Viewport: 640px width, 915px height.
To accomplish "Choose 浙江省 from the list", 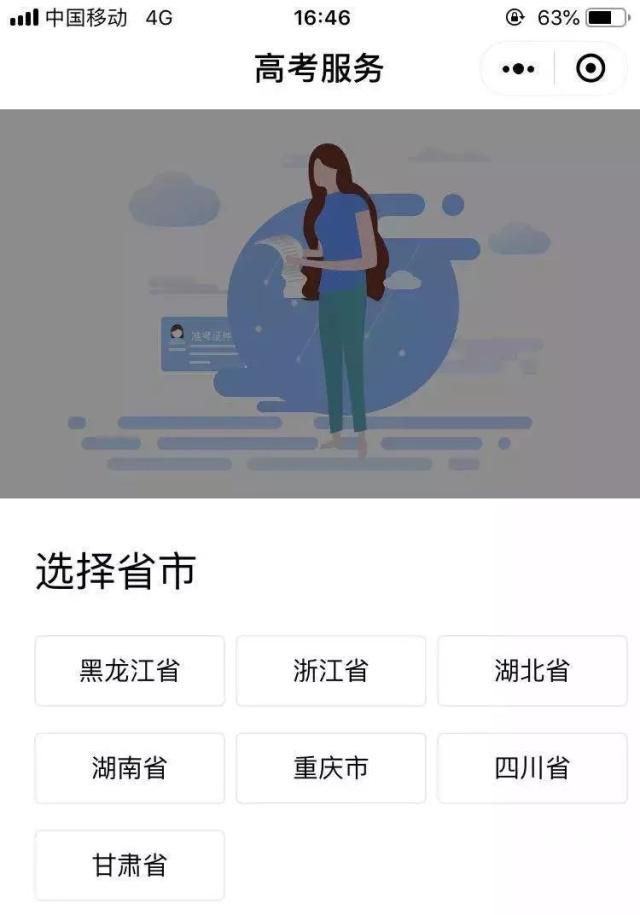I will coord(331,671).
